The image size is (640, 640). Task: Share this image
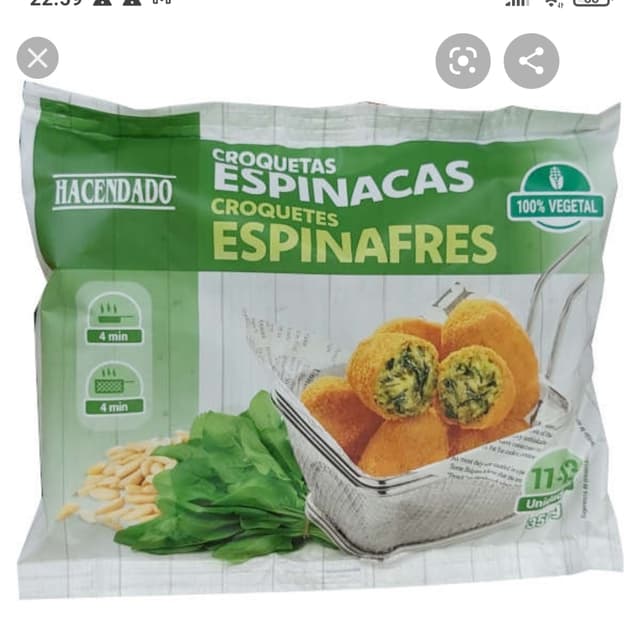pyautogui.click(x=531, y=61)
